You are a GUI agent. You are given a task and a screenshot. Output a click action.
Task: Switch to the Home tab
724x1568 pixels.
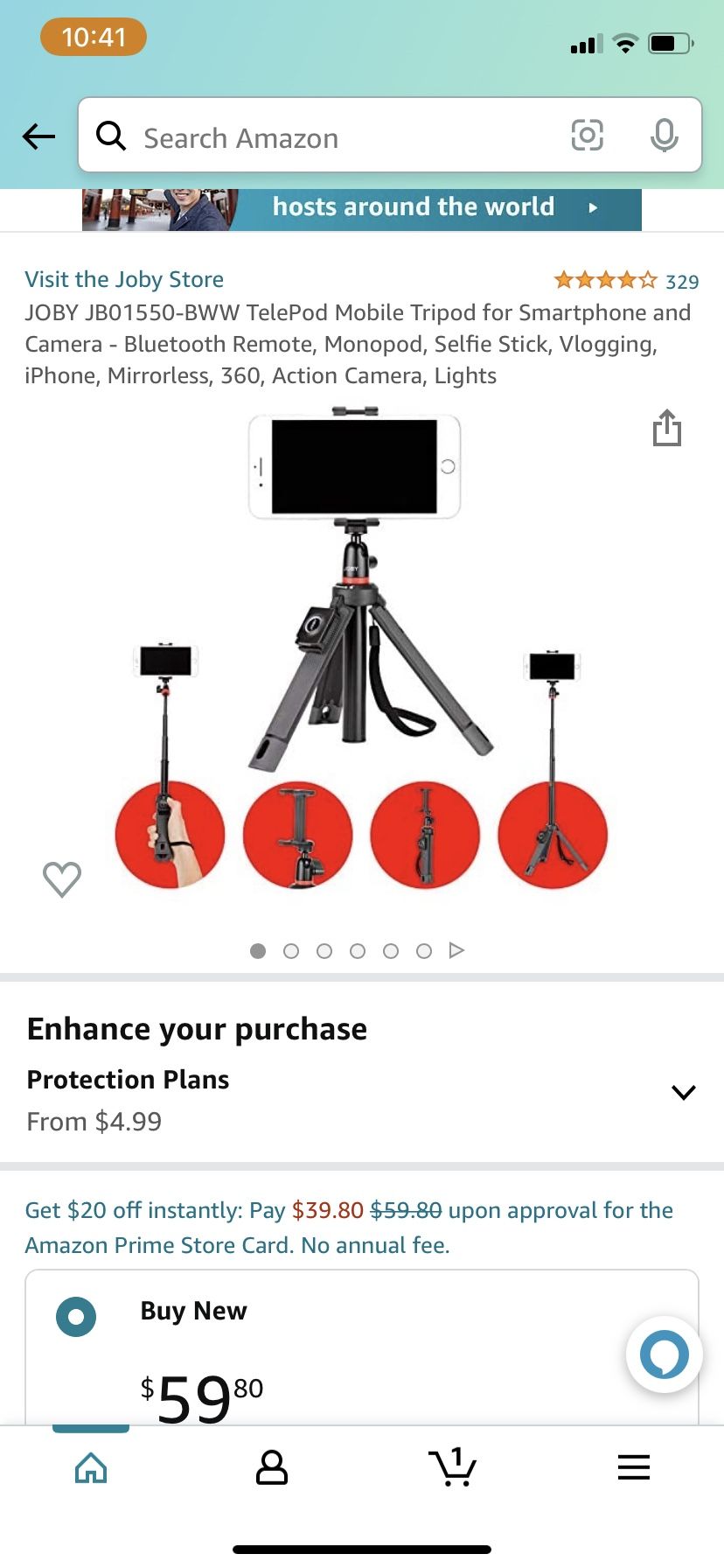91,1467
